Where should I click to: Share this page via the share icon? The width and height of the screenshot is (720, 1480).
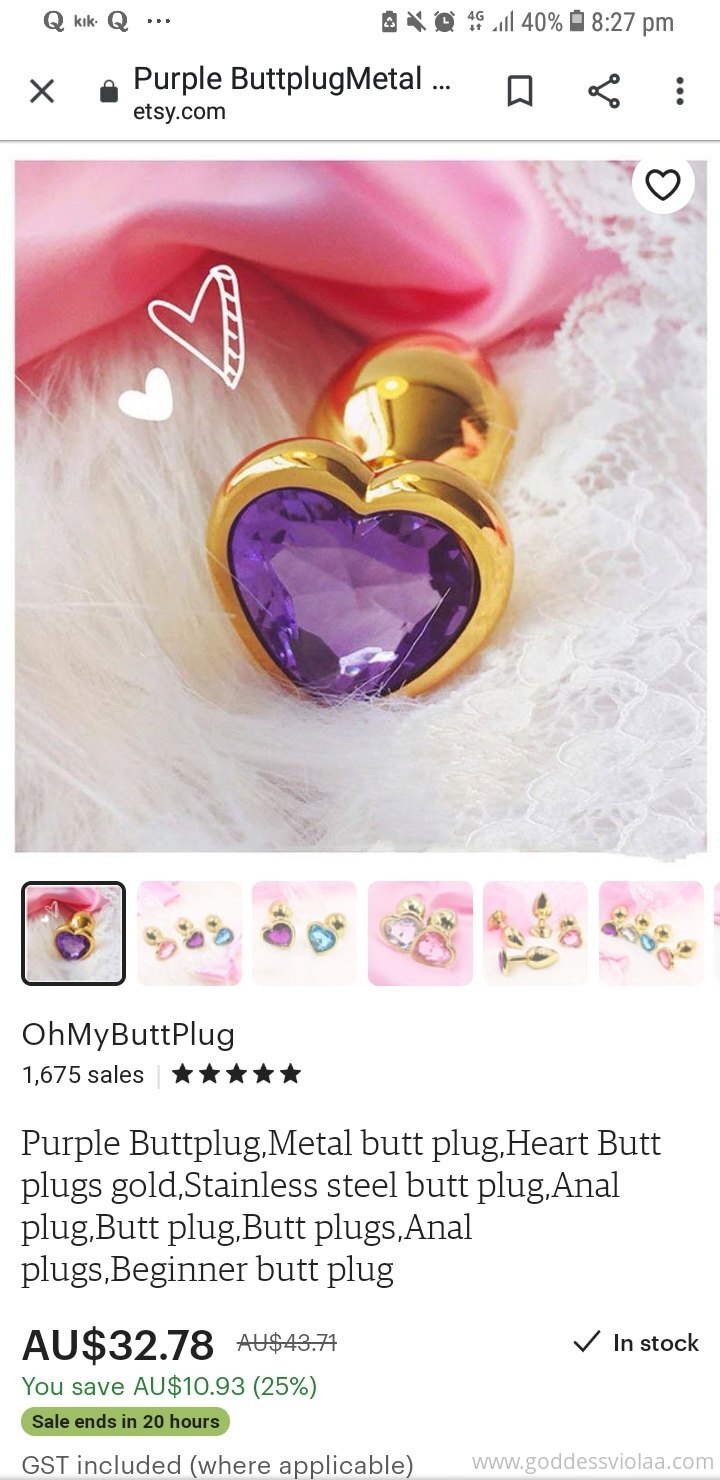coord(603,91)
